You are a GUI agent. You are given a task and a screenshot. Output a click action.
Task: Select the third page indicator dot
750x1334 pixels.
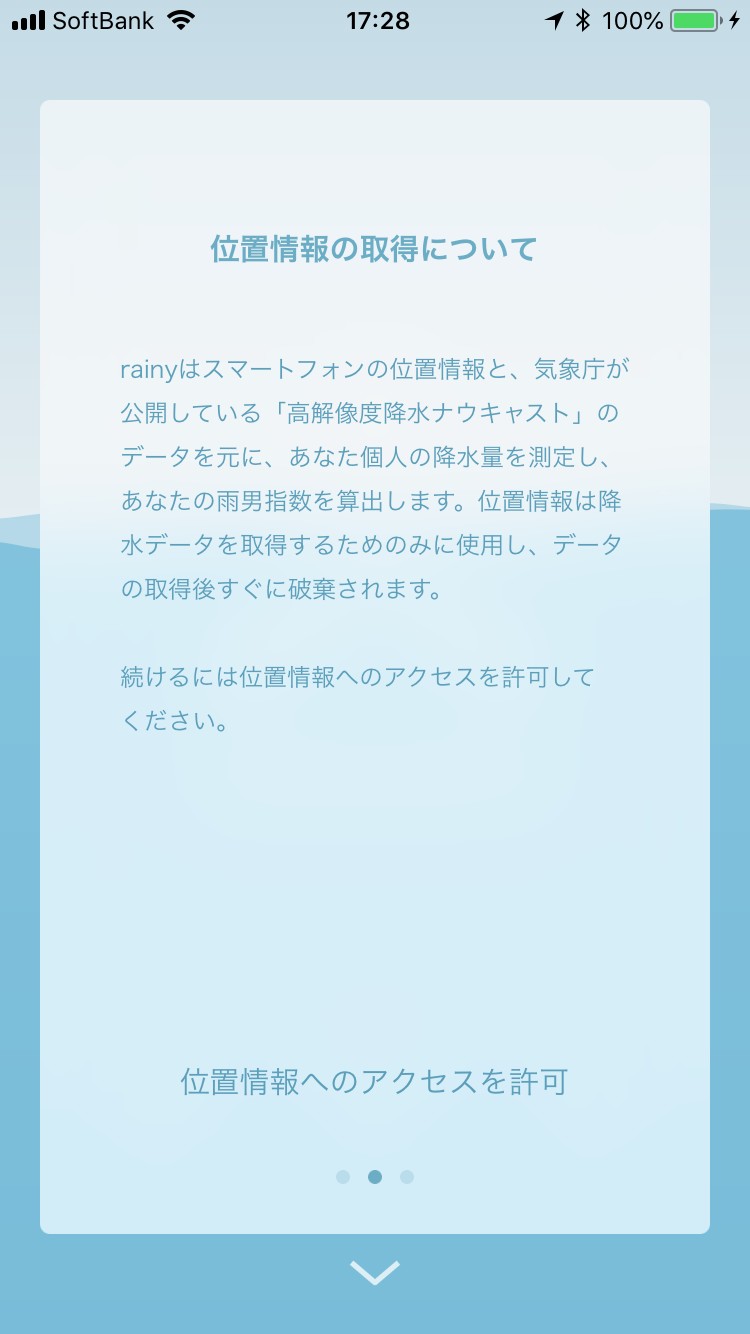pyautogui.click(x=407, y=1177)
